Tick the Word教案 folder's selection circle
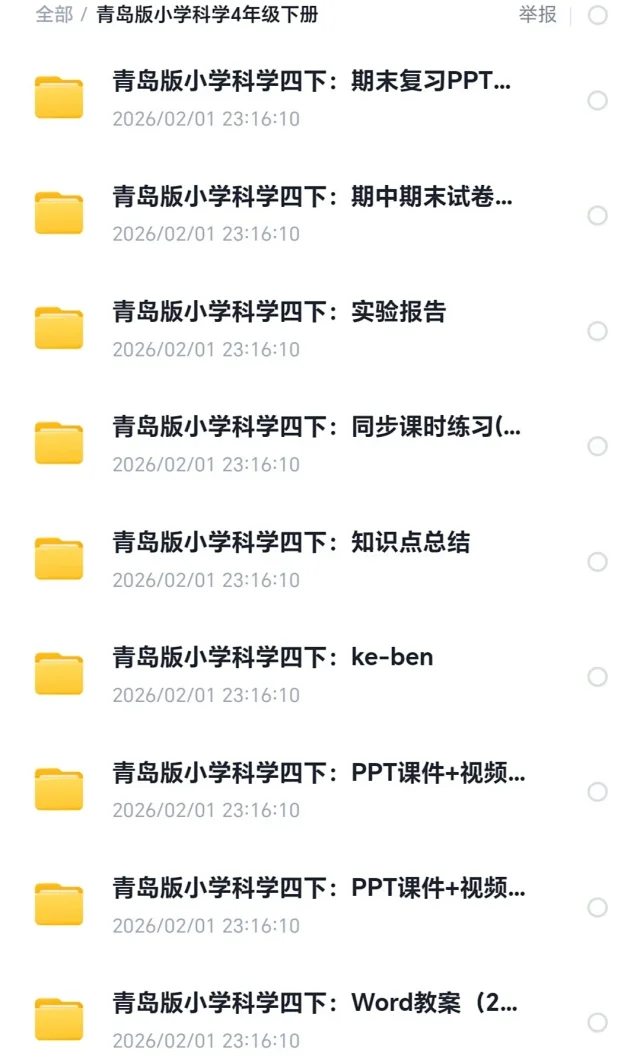Screen dimensions: 640x1056 click(598, 1022)
